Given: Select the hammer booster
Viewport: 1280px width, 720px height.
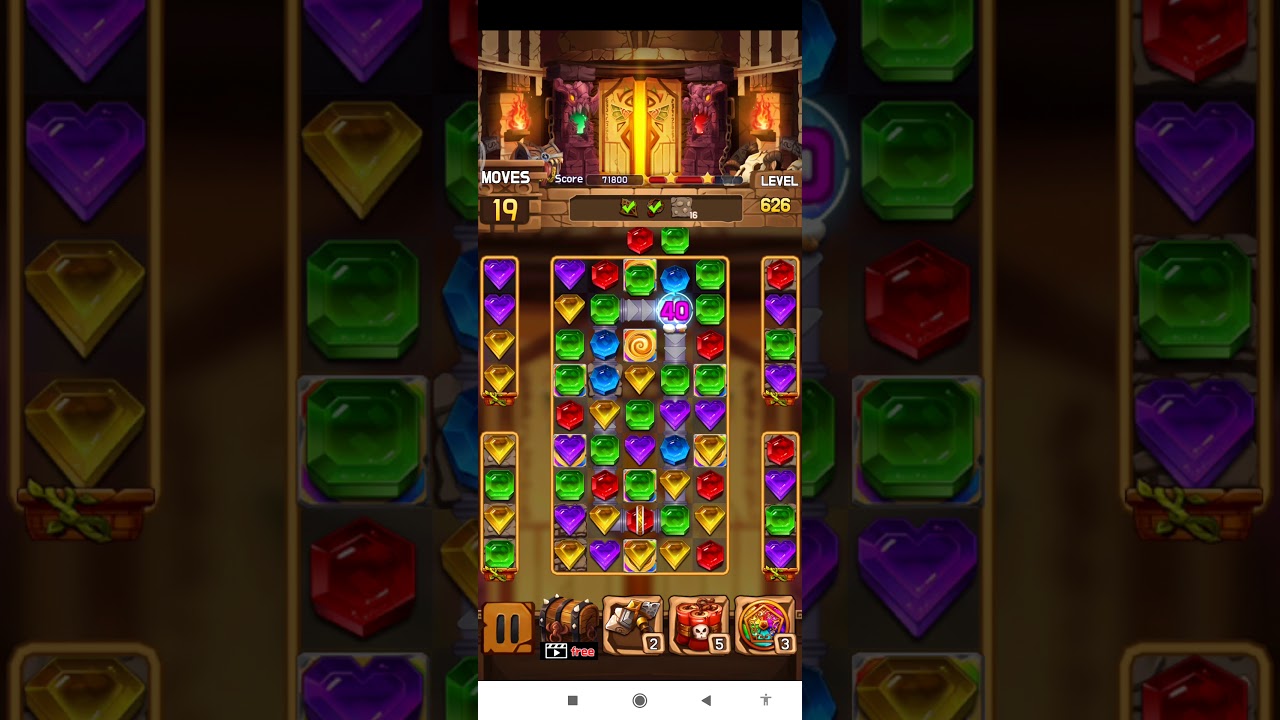Looking at the screenshot, I should coord(632,626).
